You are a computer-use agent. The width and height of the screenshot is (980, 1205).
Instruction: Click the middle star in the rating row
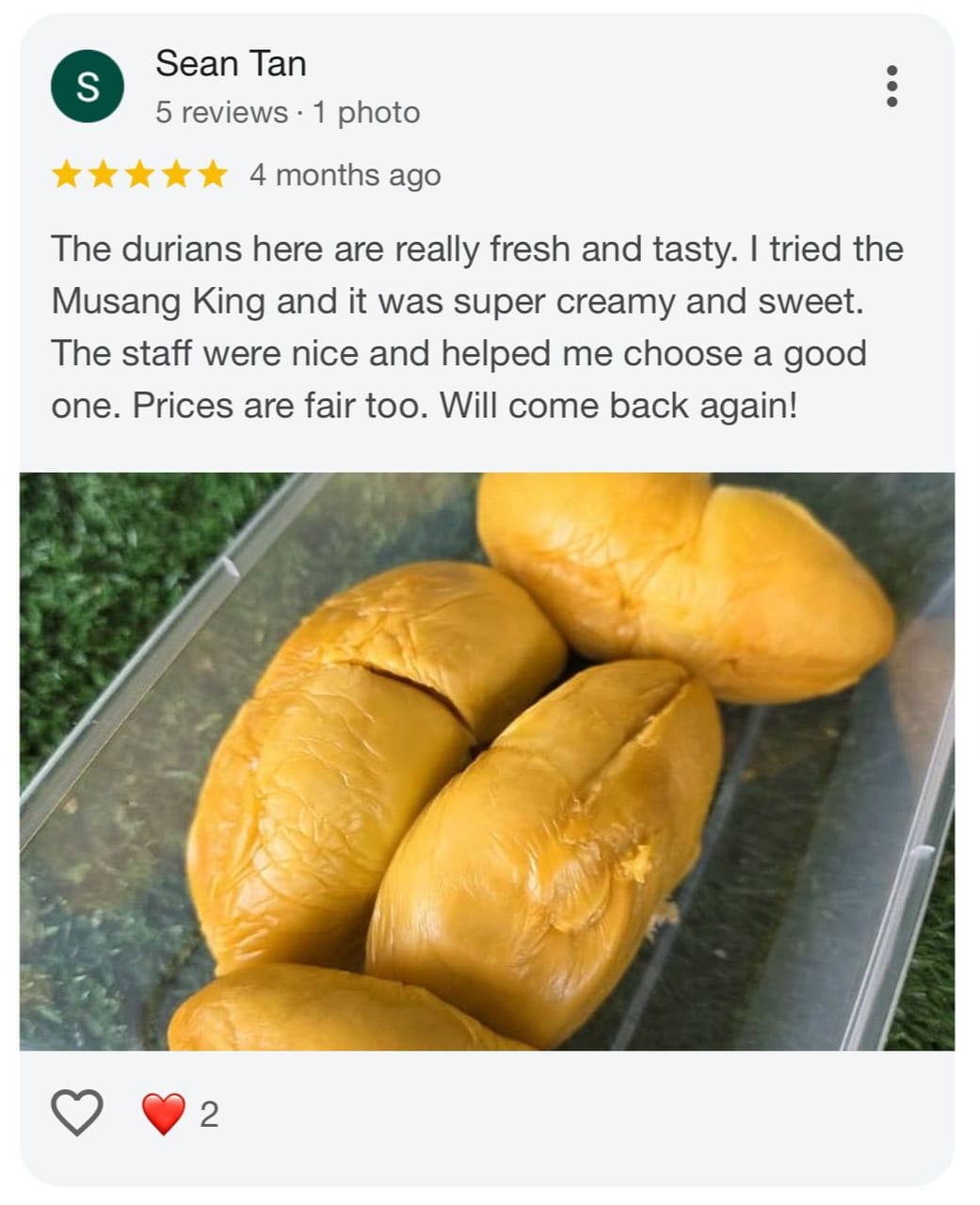pos(142,174)
